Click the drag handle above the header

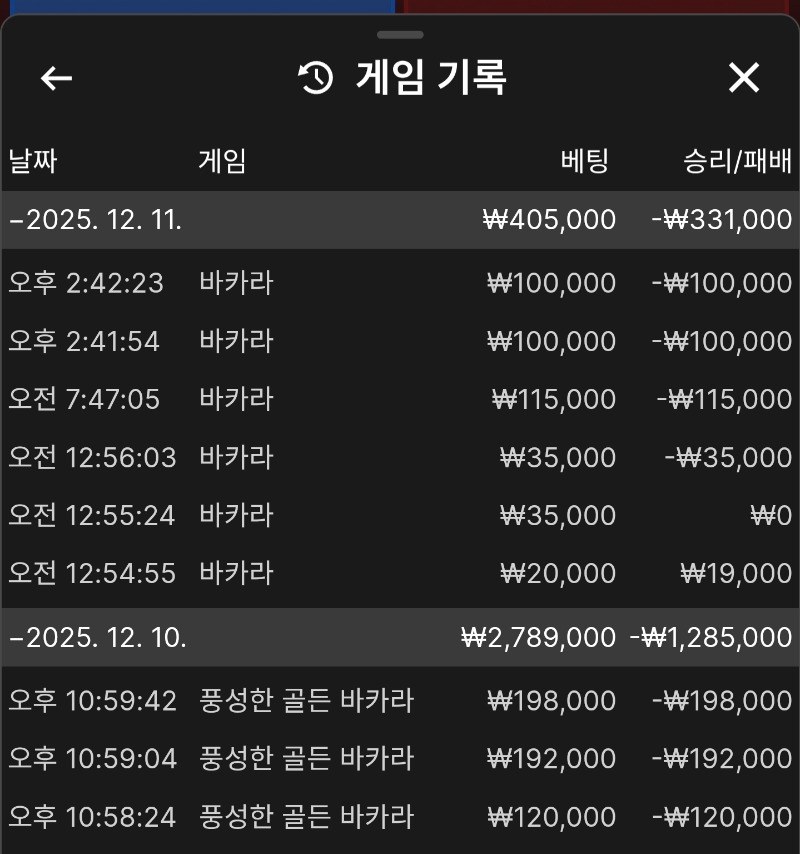(x=400, y=31)
